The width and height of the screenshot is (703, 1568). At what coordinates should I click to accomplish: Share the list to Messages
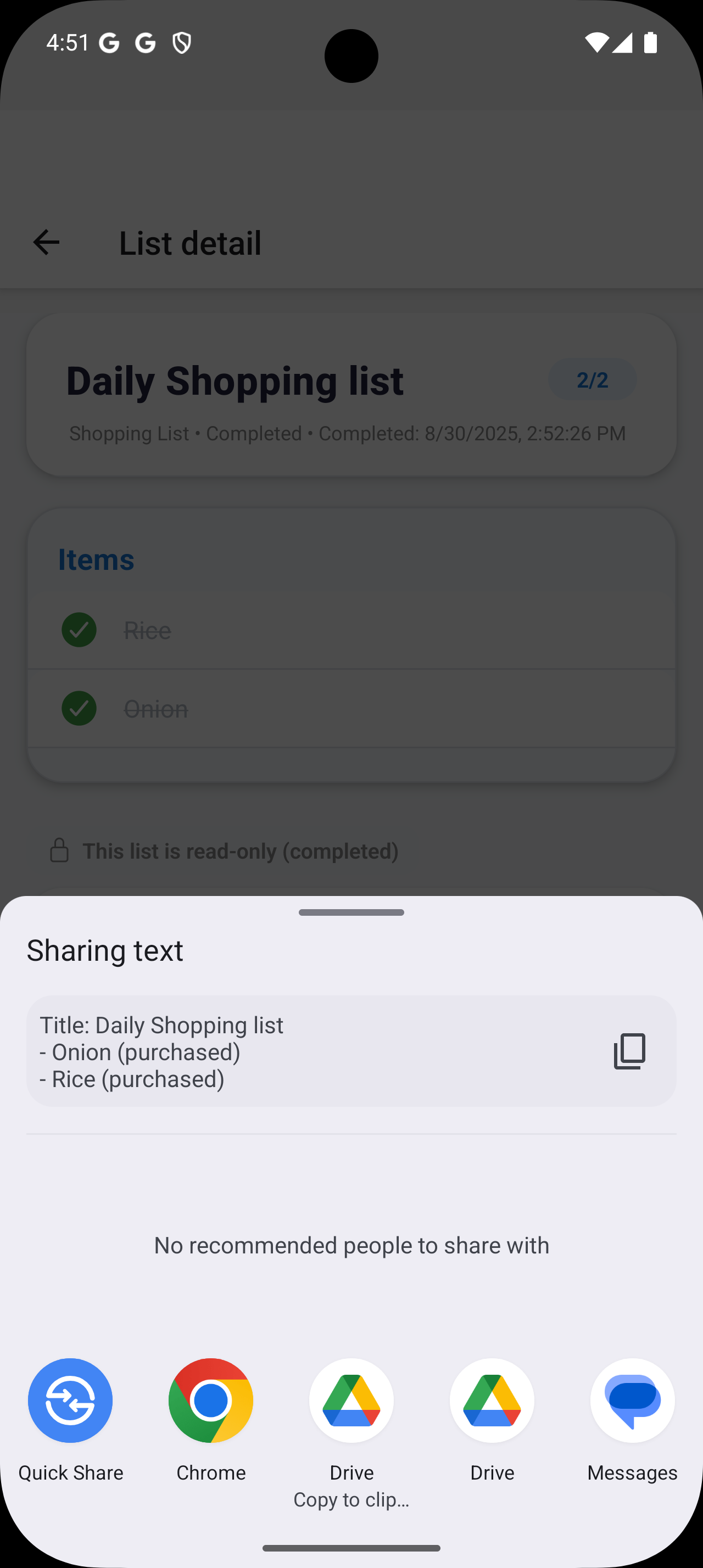[x=632, y=1400]
